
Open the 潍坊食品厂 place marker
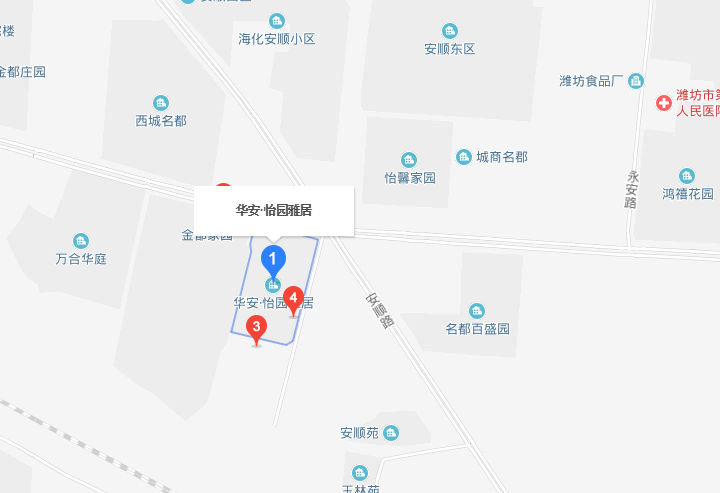(x=636, y=81)
